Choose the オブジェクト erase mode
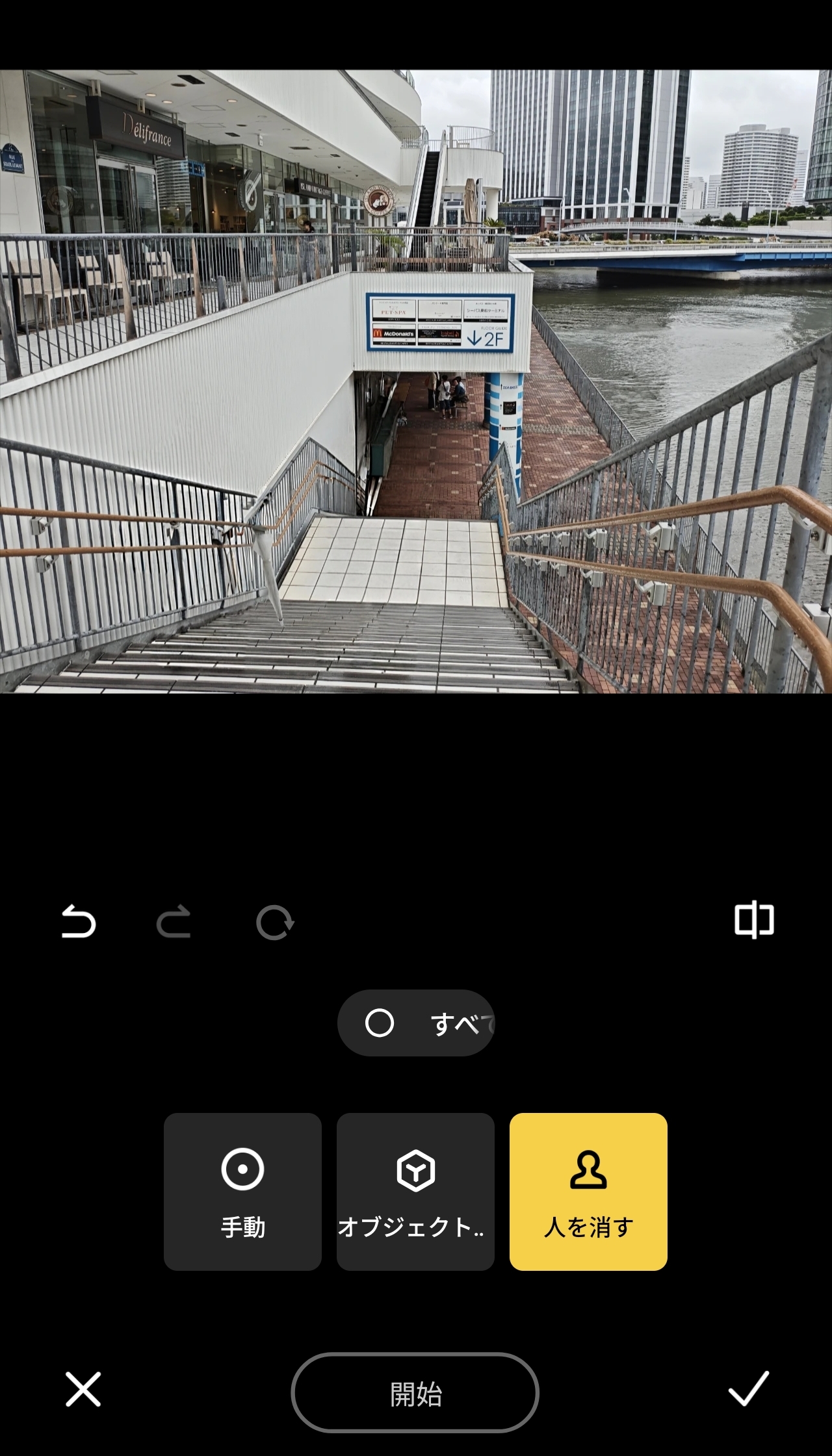This screenshot has height=1456, width=832. 415,1192
